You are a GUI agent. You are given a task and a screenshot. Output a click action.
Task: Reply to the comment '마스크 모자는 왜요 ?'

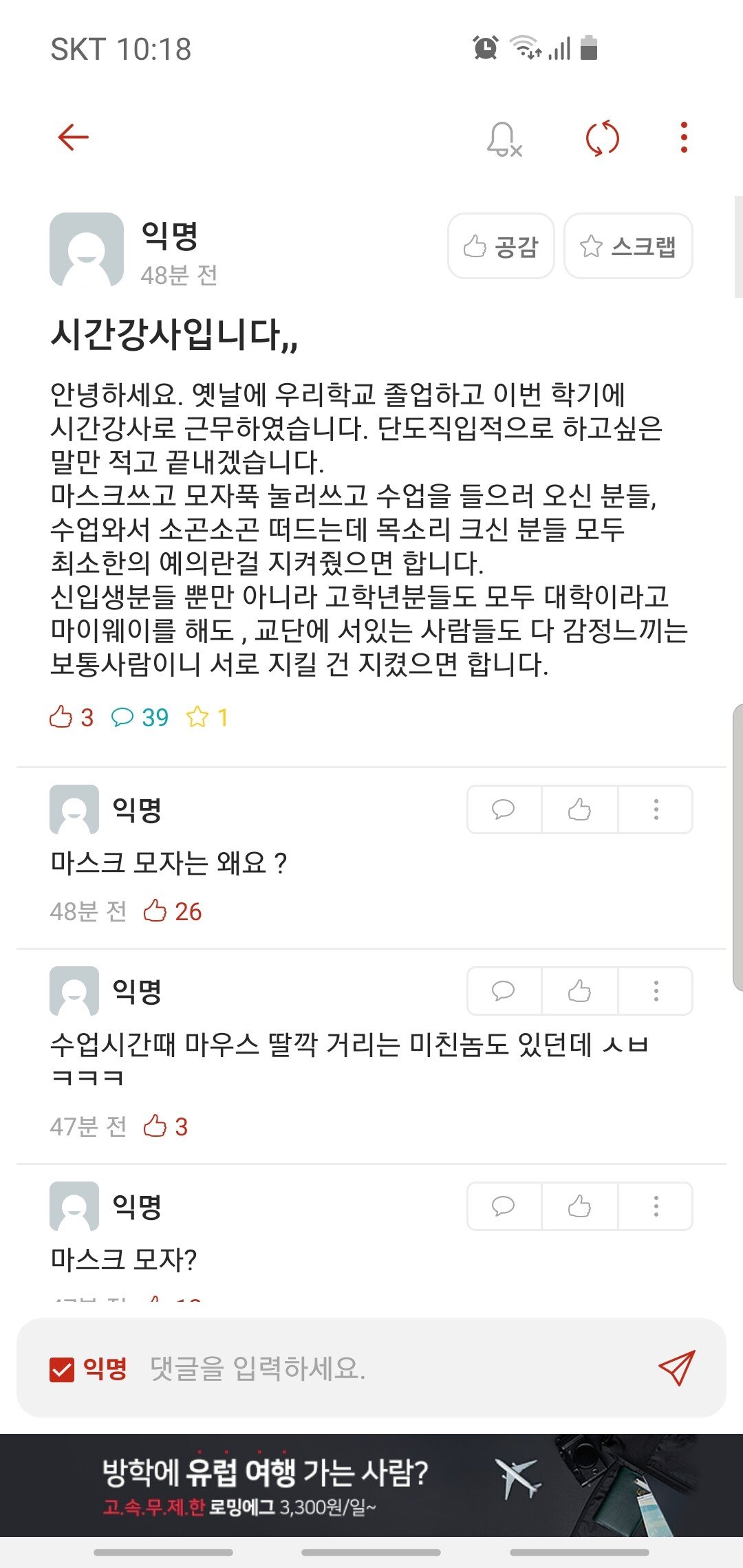pos(504,809)
